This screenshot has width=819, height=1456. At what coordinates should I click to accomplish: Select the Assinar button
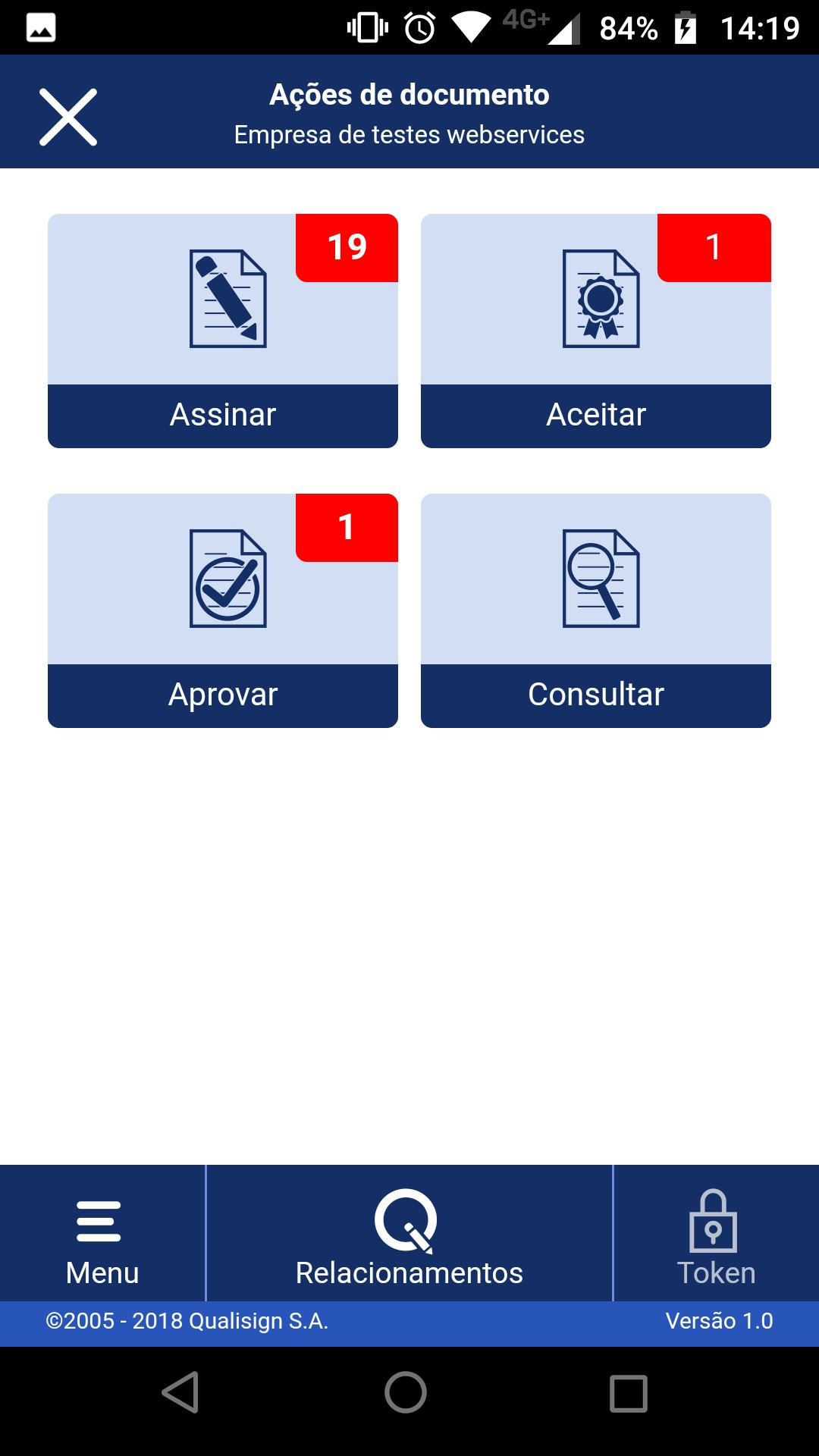point(223,414)
